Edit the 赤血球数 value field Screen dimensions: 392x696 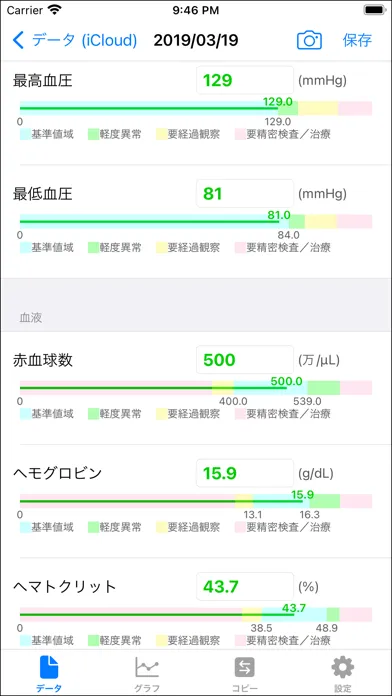tap(245, 360)
